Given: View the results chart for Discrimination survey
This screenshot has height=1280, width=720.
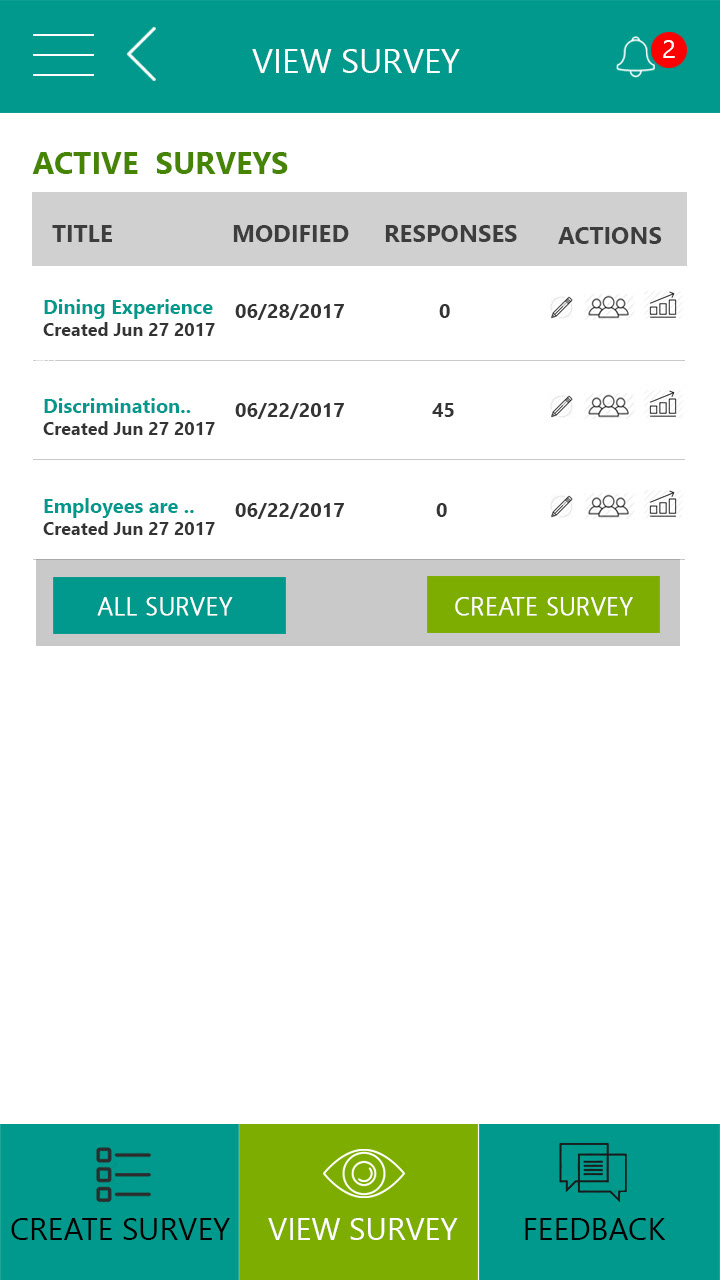Looking at the screenshot, I should [662, 404].
